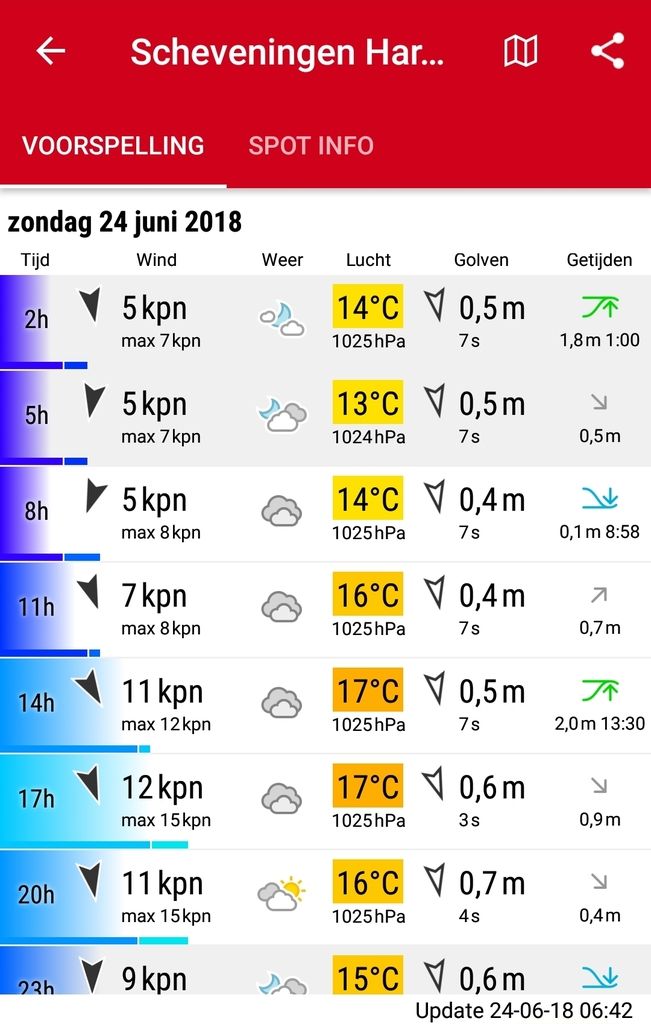Go back using the arrow icon

tap(50, 51)
